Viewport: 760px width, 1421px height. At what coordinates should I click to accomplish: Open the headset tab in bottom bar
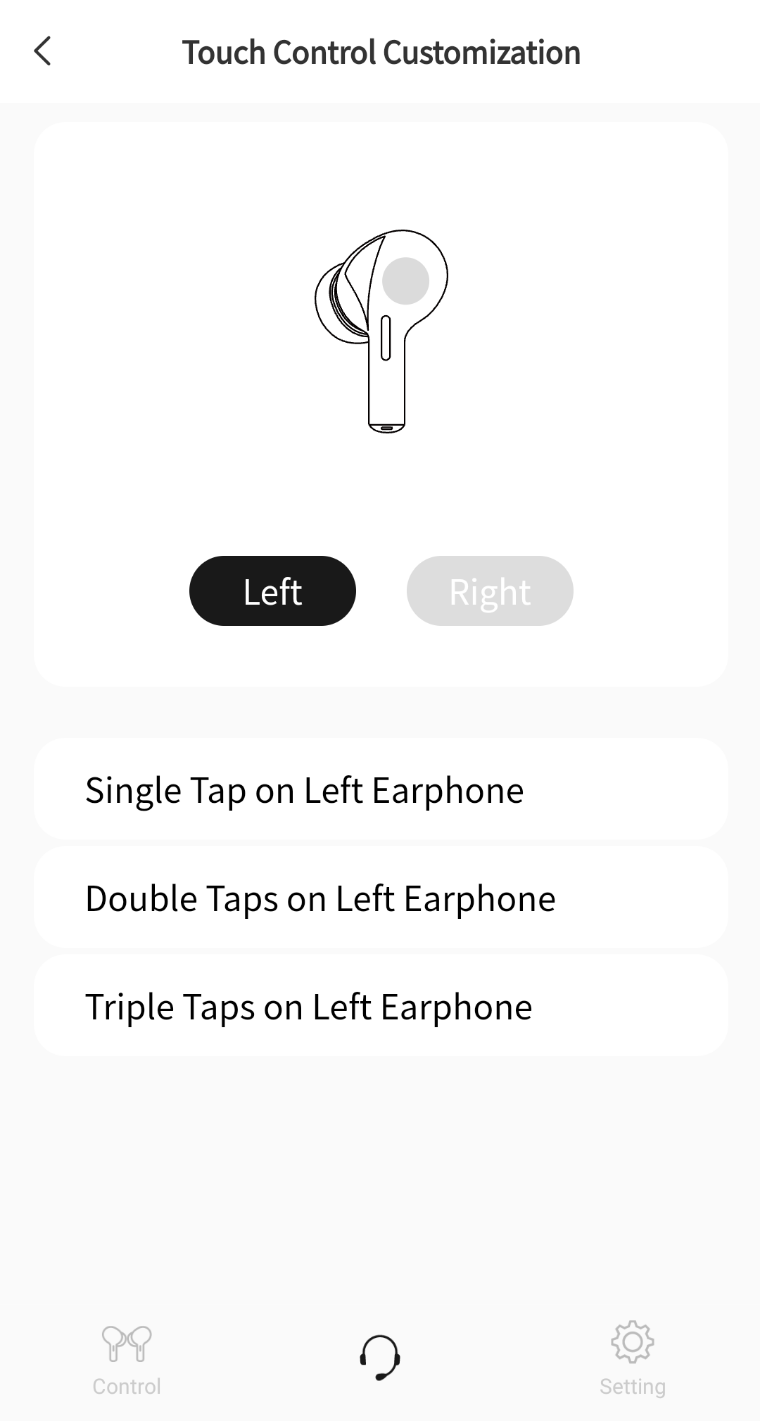pyautogui.click(x=380, y=1358)
